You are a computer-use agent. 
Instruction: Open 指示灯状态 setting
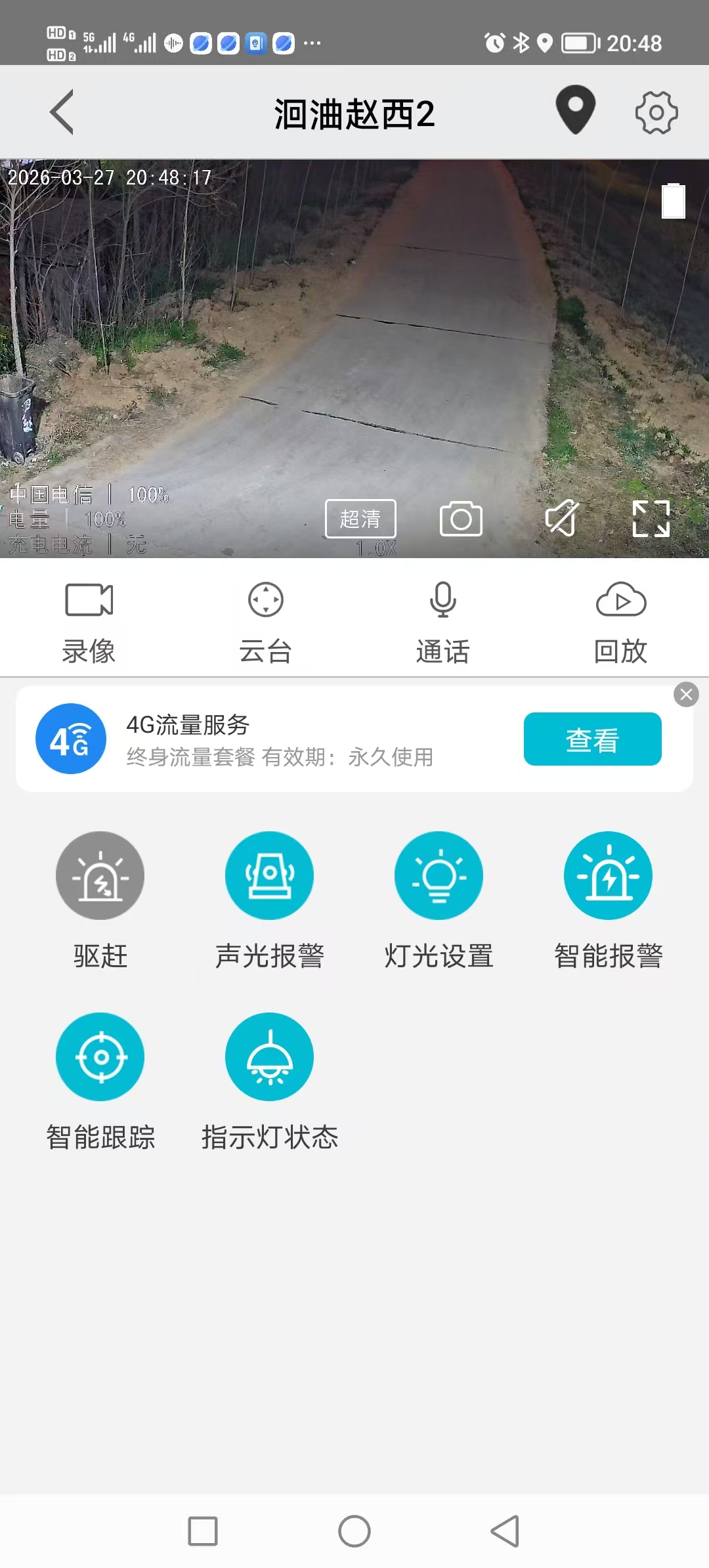coord(269,1057)
